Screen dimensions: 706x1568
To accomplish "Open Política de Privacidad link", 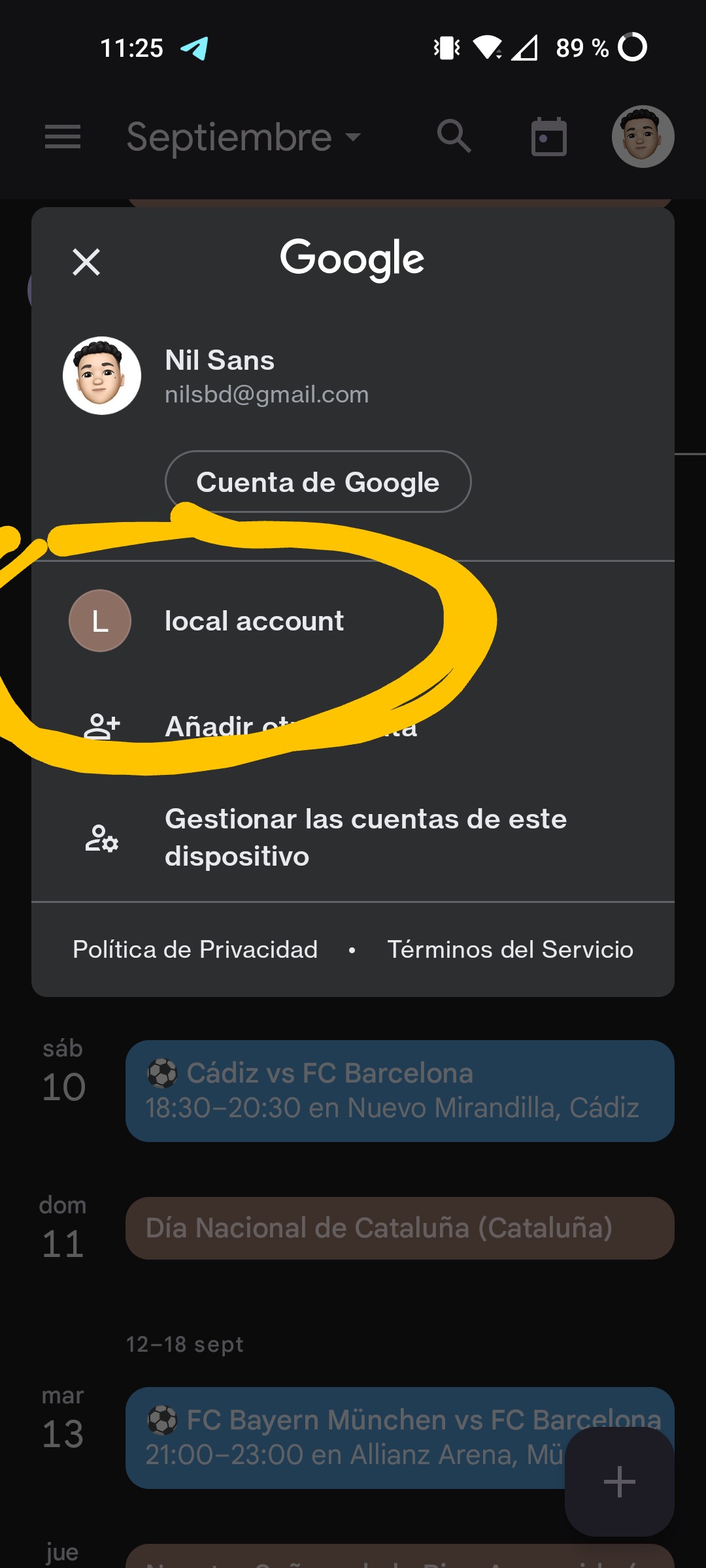I will pos(195,949).
